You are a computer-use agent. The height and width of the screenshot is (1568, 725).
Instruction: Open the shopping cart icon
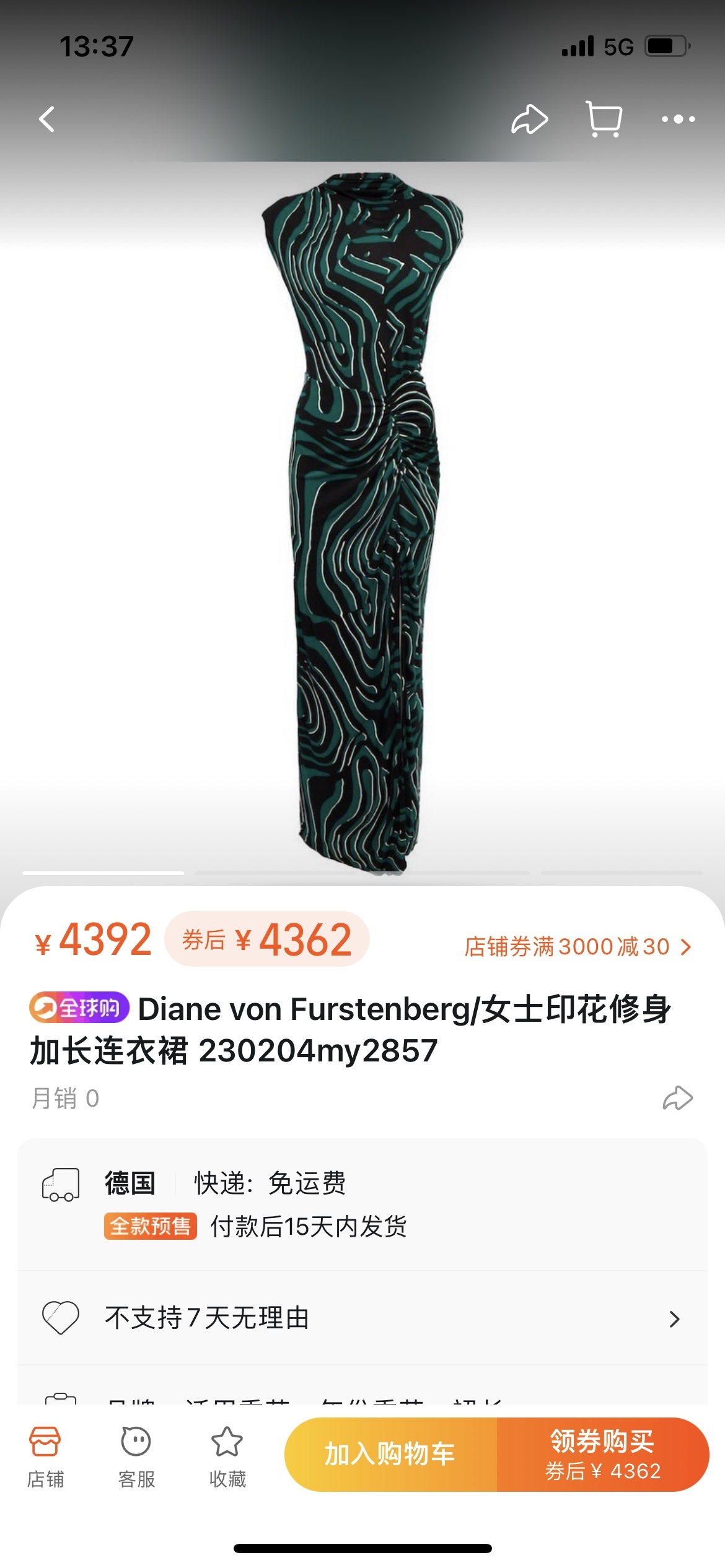[x=604, y=119]
